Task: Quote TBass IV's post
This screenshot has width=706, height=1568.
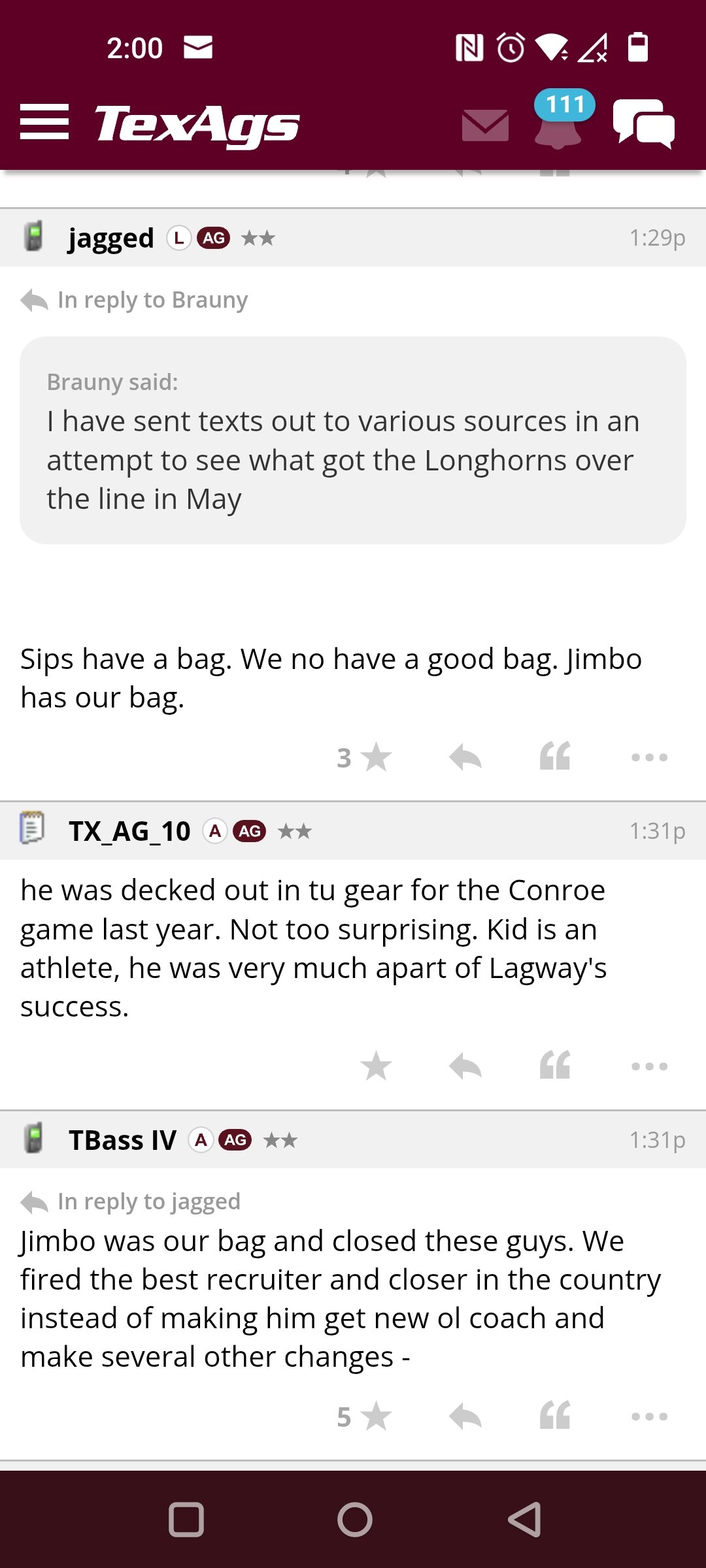Action: (x=555, y=1415)
